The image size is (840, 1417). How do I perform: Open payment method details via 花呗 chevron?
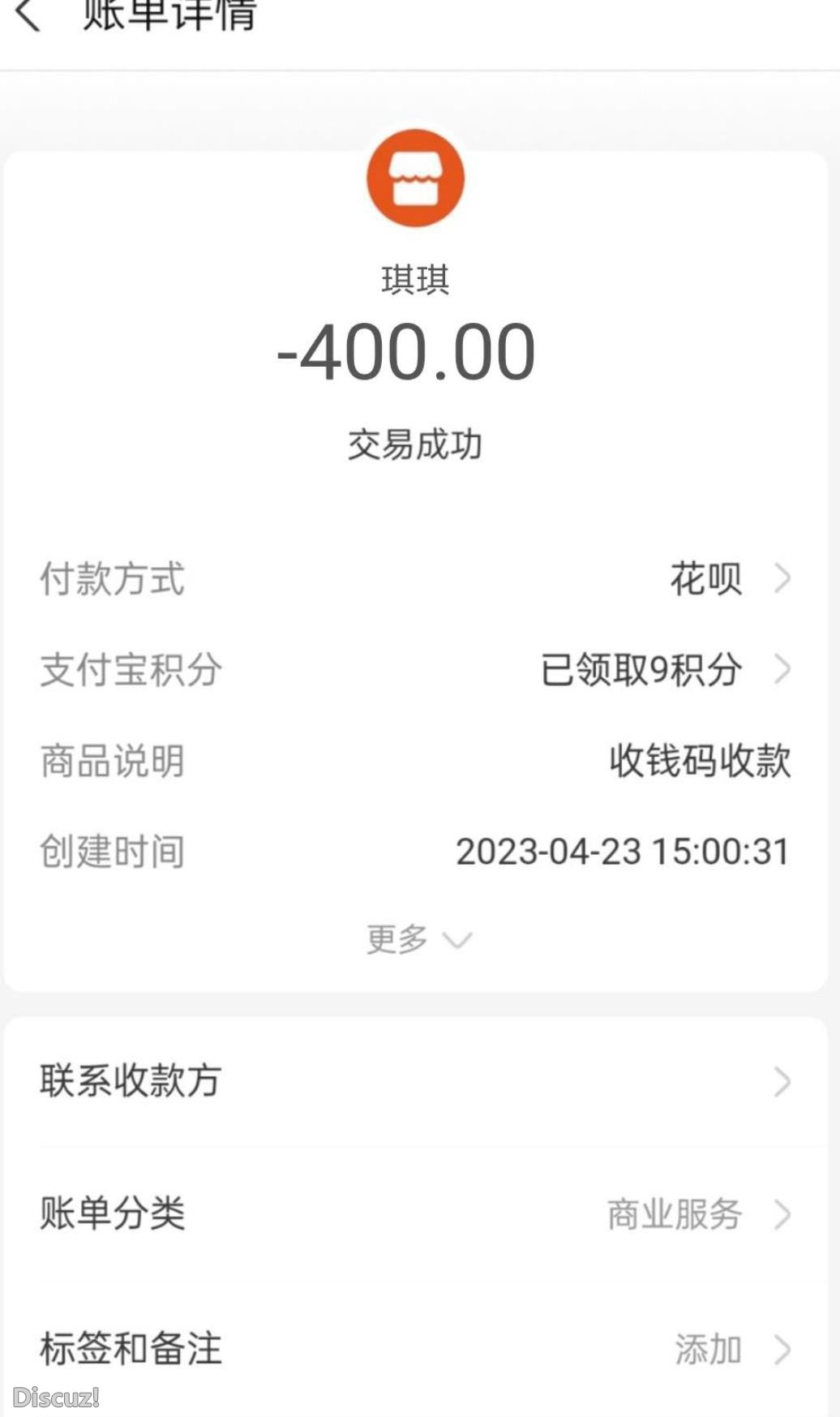[783, 578]
